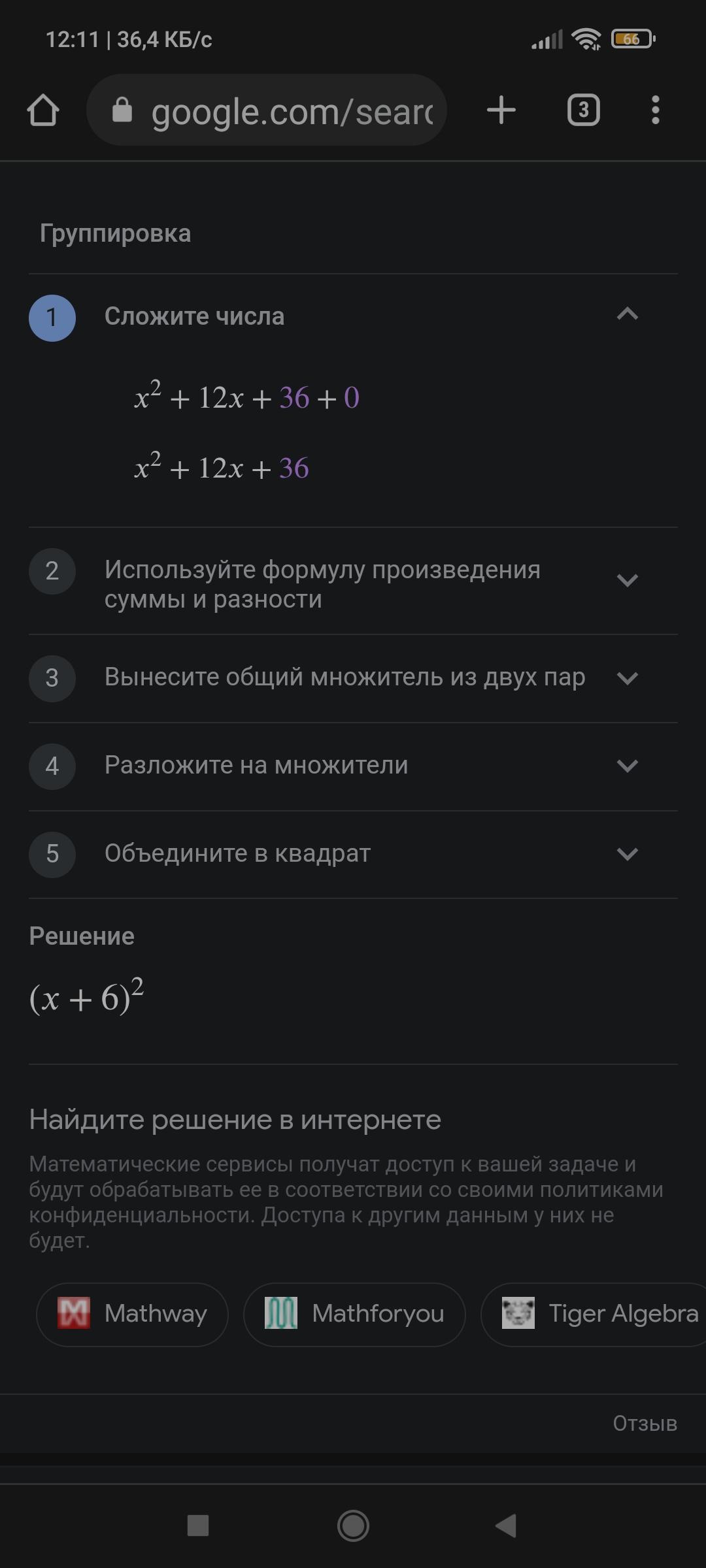
Task: Expand step 2 «Используйте формулу произведения суммы и разности»
Action: click(x=627, y=580)
